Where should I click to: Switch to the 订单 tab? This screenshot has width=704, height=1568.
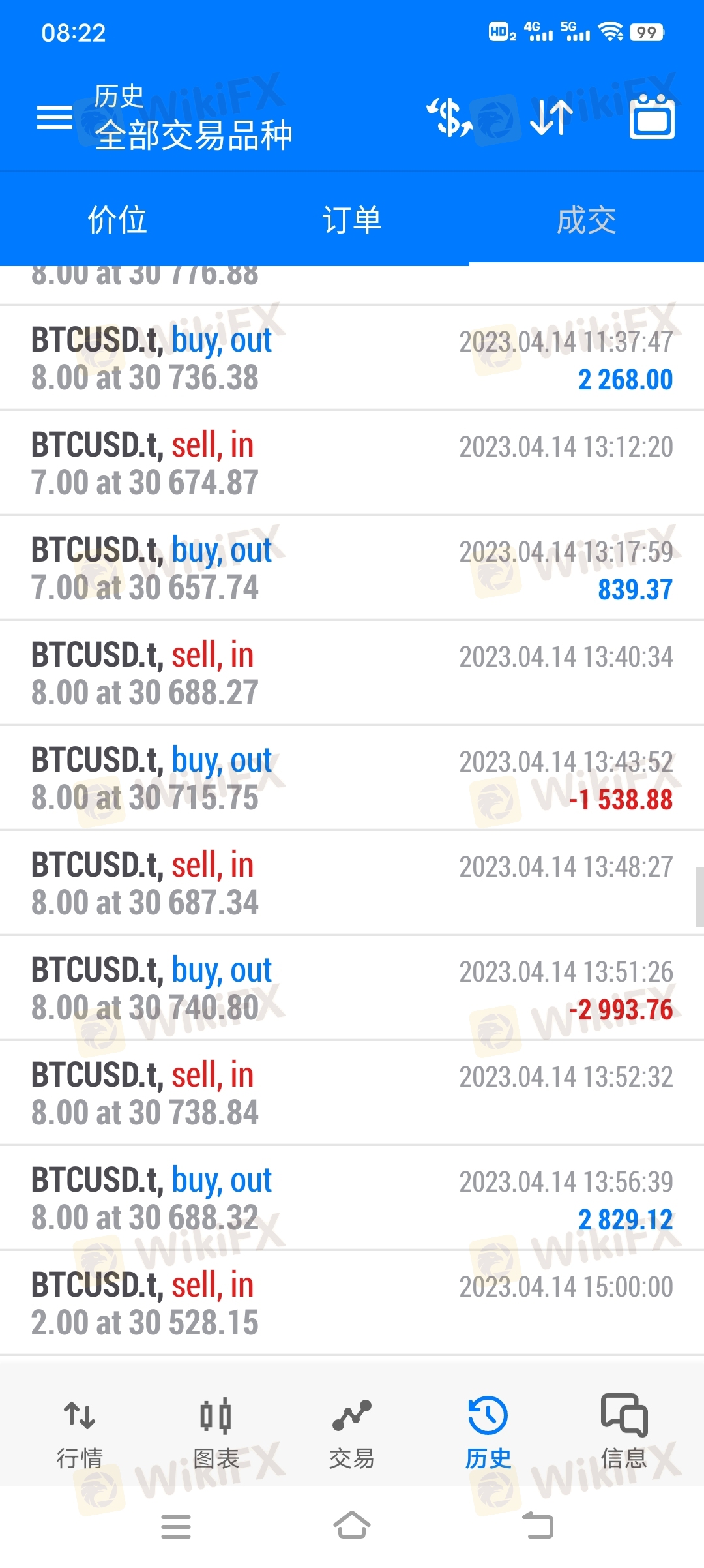(352, 220)
